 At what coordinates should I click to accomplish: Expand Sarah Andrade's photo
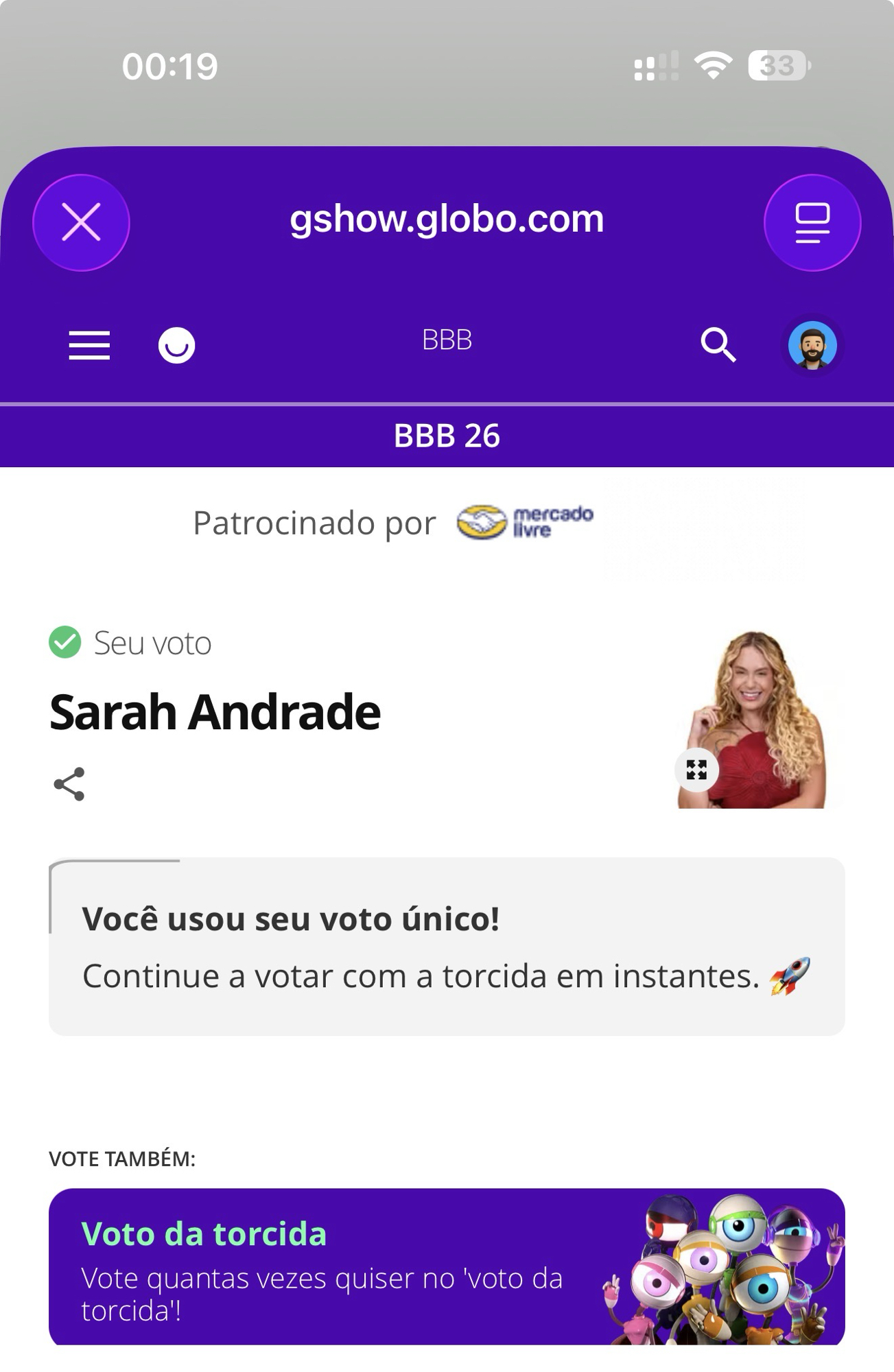click(x=696, y=770)
